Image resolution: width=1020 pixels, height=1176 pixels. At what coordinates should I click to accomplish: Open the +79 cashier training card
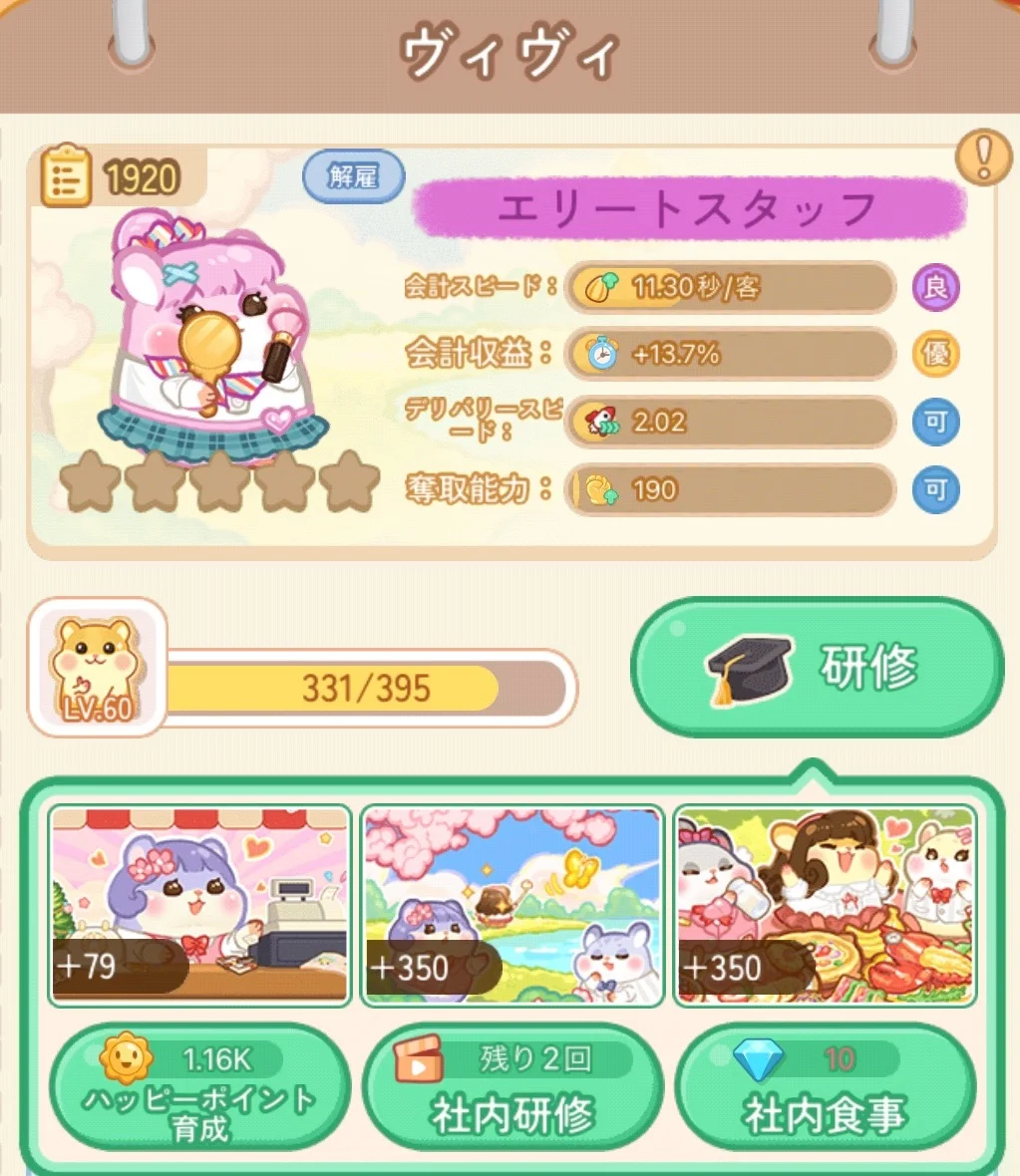click(x=200, y=905)
